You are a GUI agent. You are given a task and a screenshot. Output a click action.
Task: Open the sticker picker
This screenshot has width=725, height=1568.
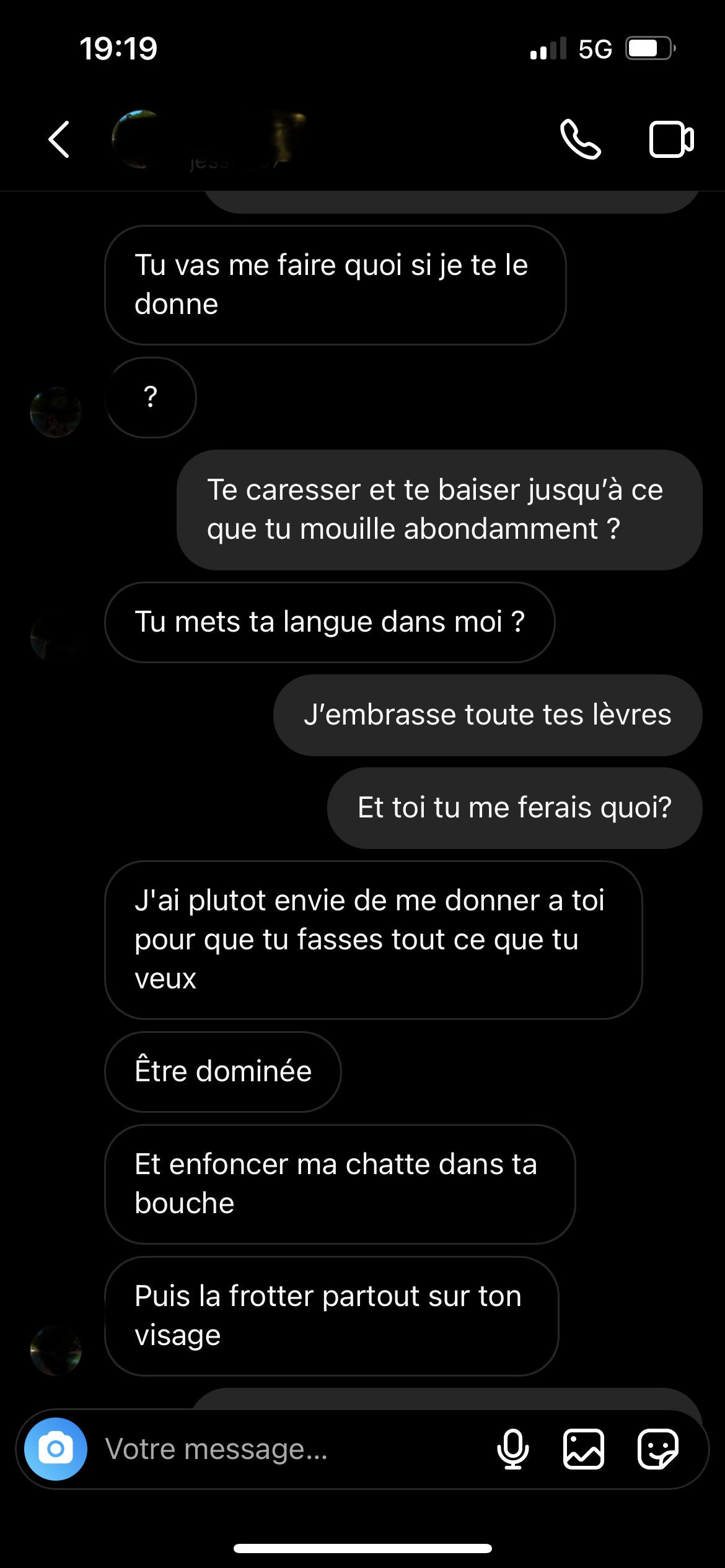click(x=658, y=1449)
